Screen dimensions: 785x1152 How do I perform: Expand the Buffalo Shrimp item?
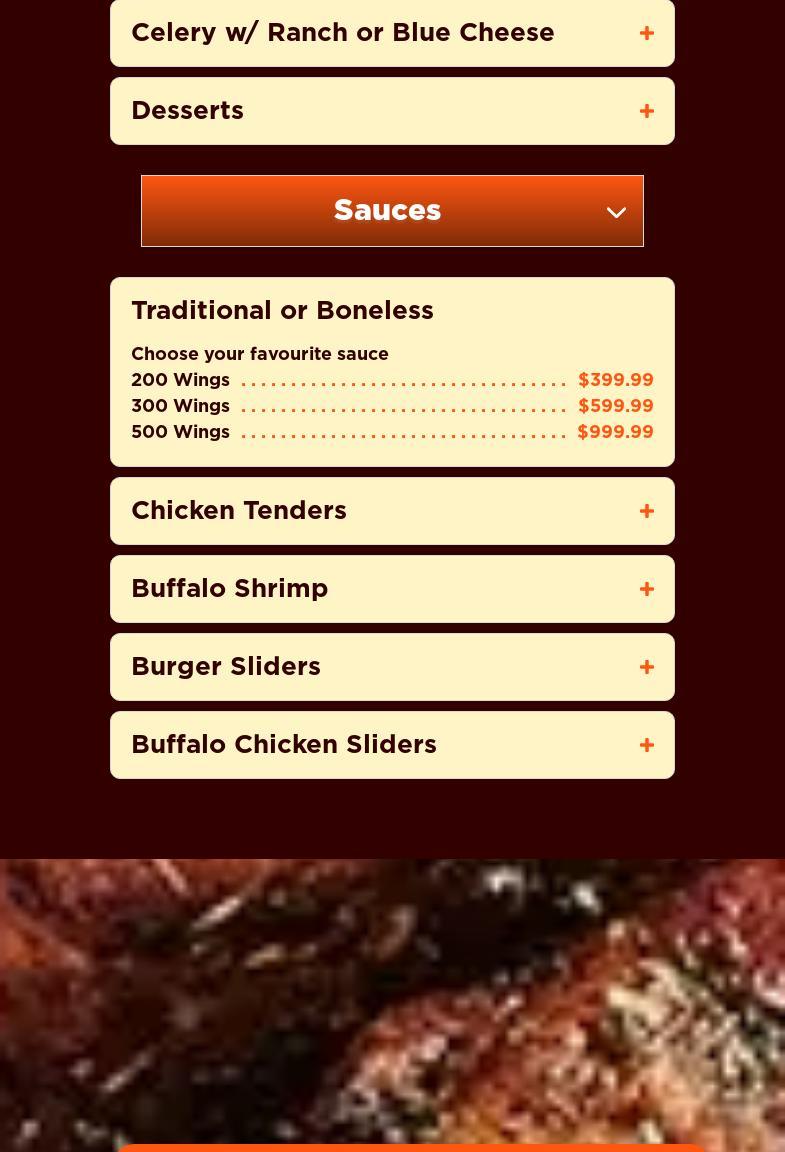point(646,589)
